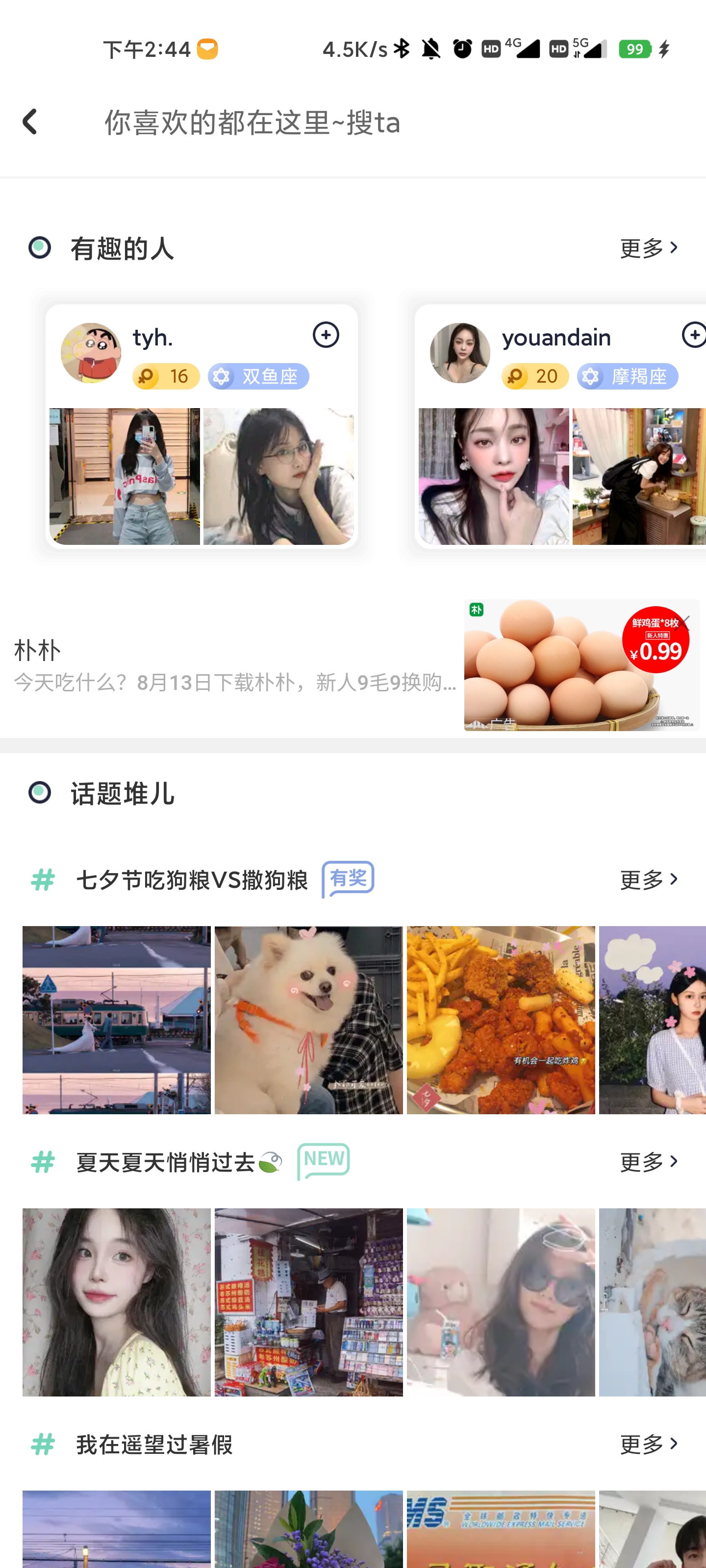The width and height of the screenshot is (706, 1568).
Task: Open the street shop stall post
Action: [308, 1302]
